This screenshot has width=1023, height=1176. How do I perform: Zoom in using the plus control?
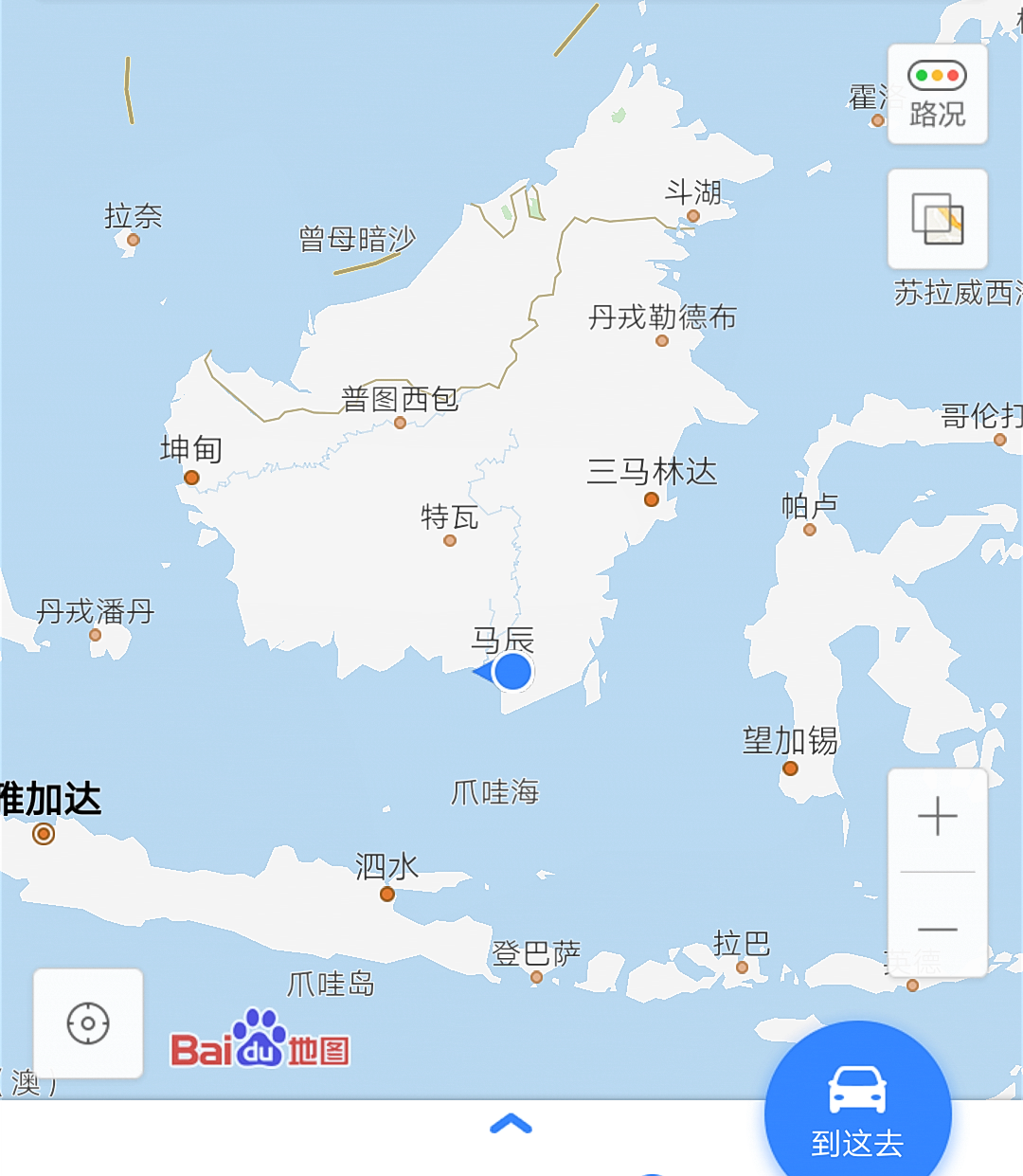(936, 816)
